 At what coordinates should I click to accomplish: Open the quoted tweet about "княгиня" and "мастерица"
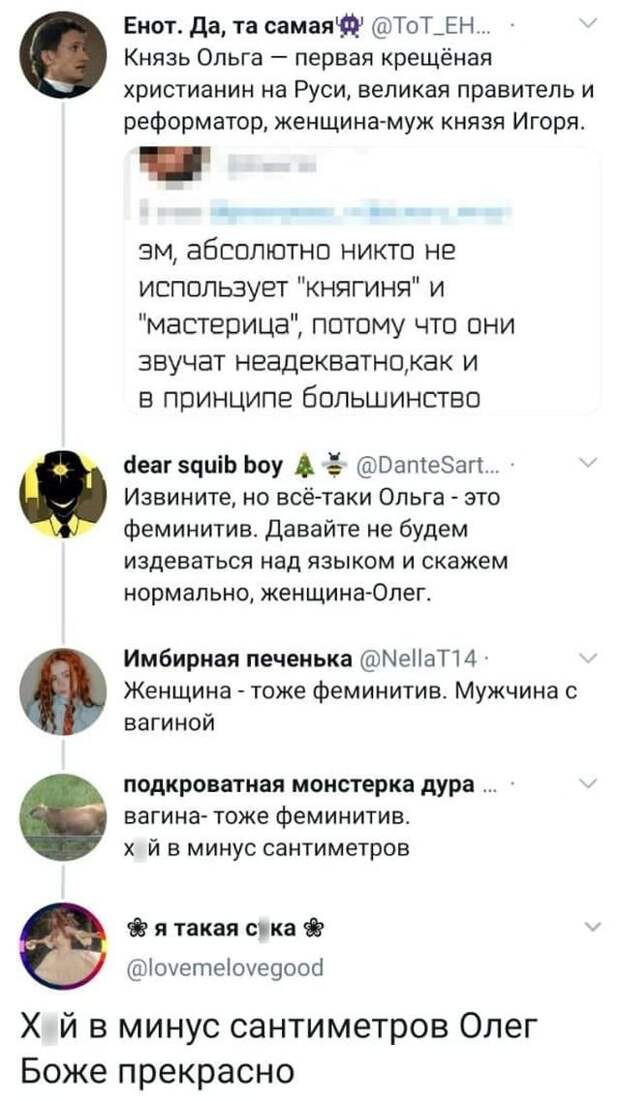(x=361, y=280)
